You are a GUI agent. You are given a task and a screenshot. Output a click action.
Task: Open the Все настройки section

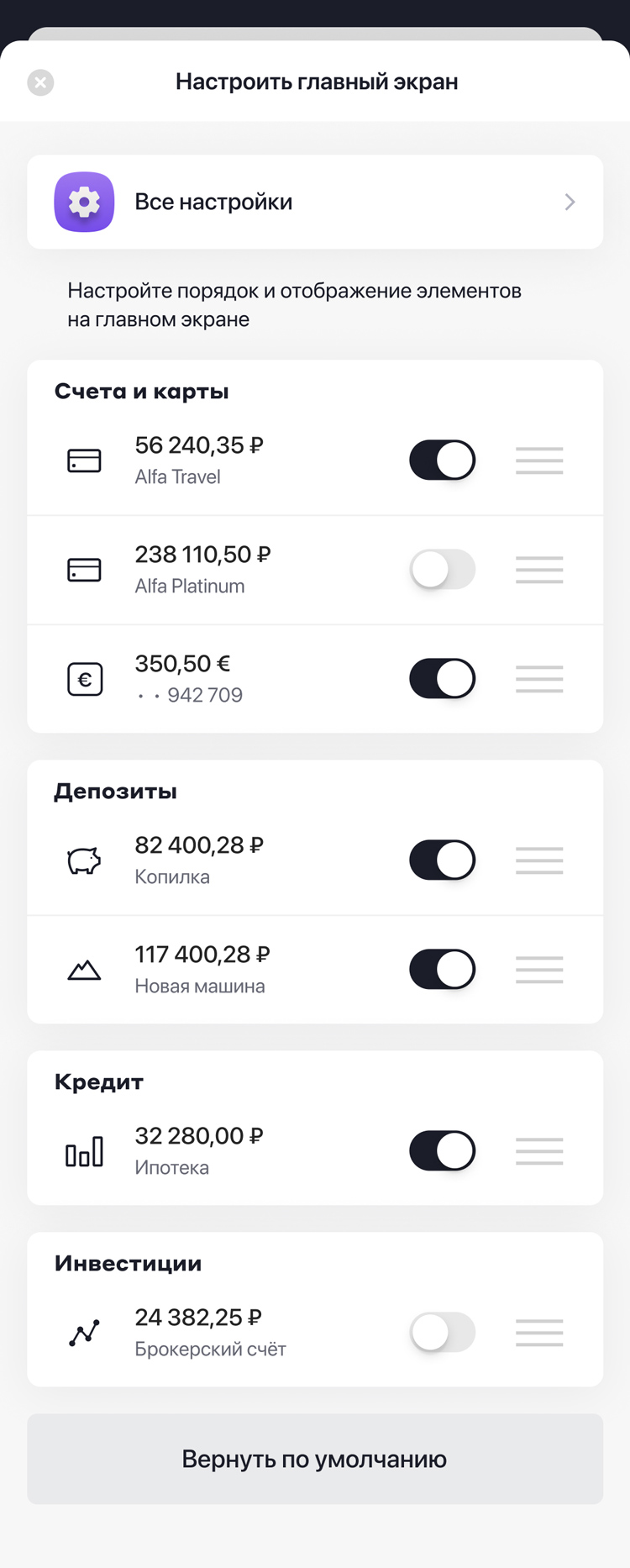tap(315, 202)
